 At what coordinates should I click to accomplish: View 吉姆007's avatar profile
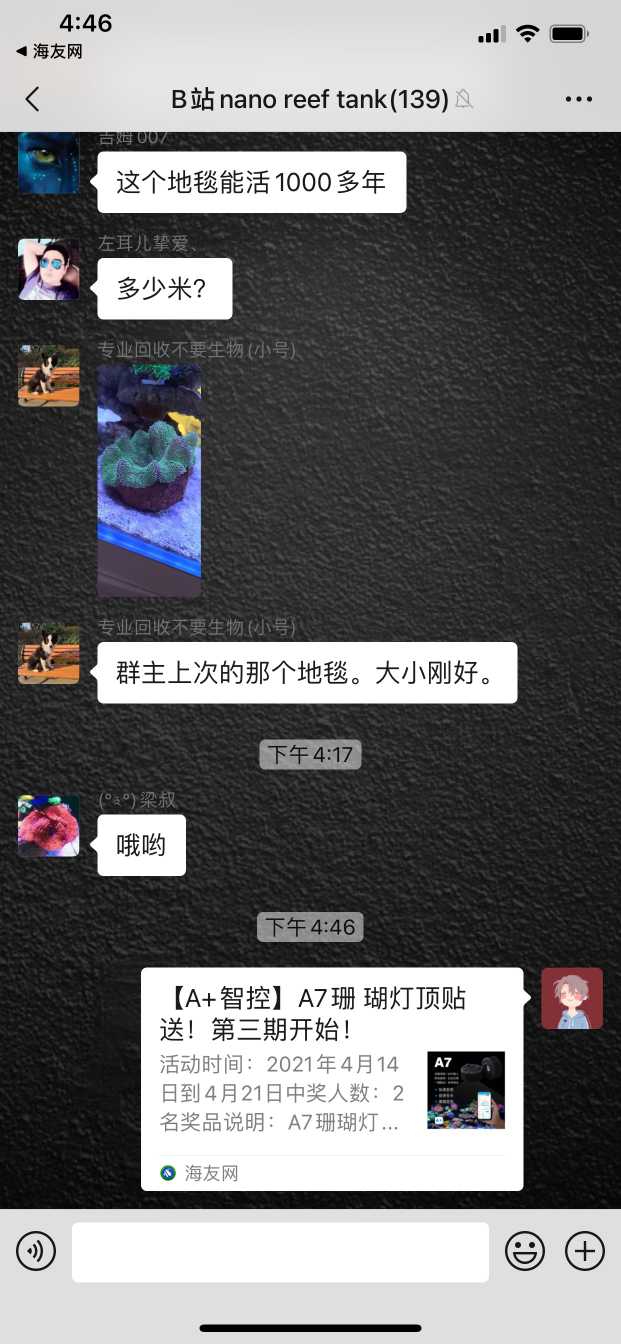pos(48,162)
